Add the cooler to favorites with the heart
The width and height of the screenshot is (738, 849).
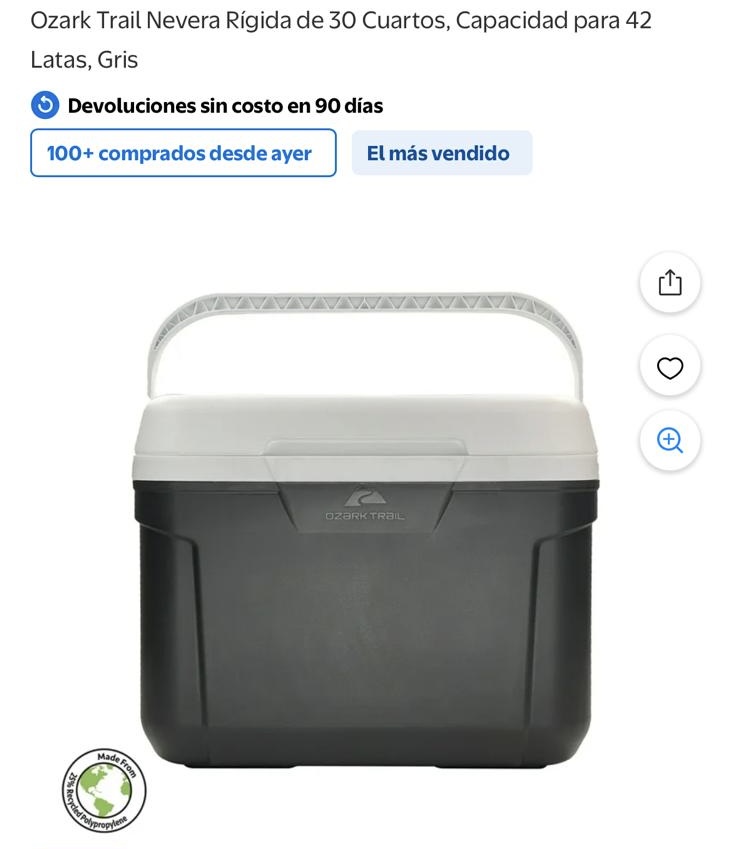click(670, 368)
